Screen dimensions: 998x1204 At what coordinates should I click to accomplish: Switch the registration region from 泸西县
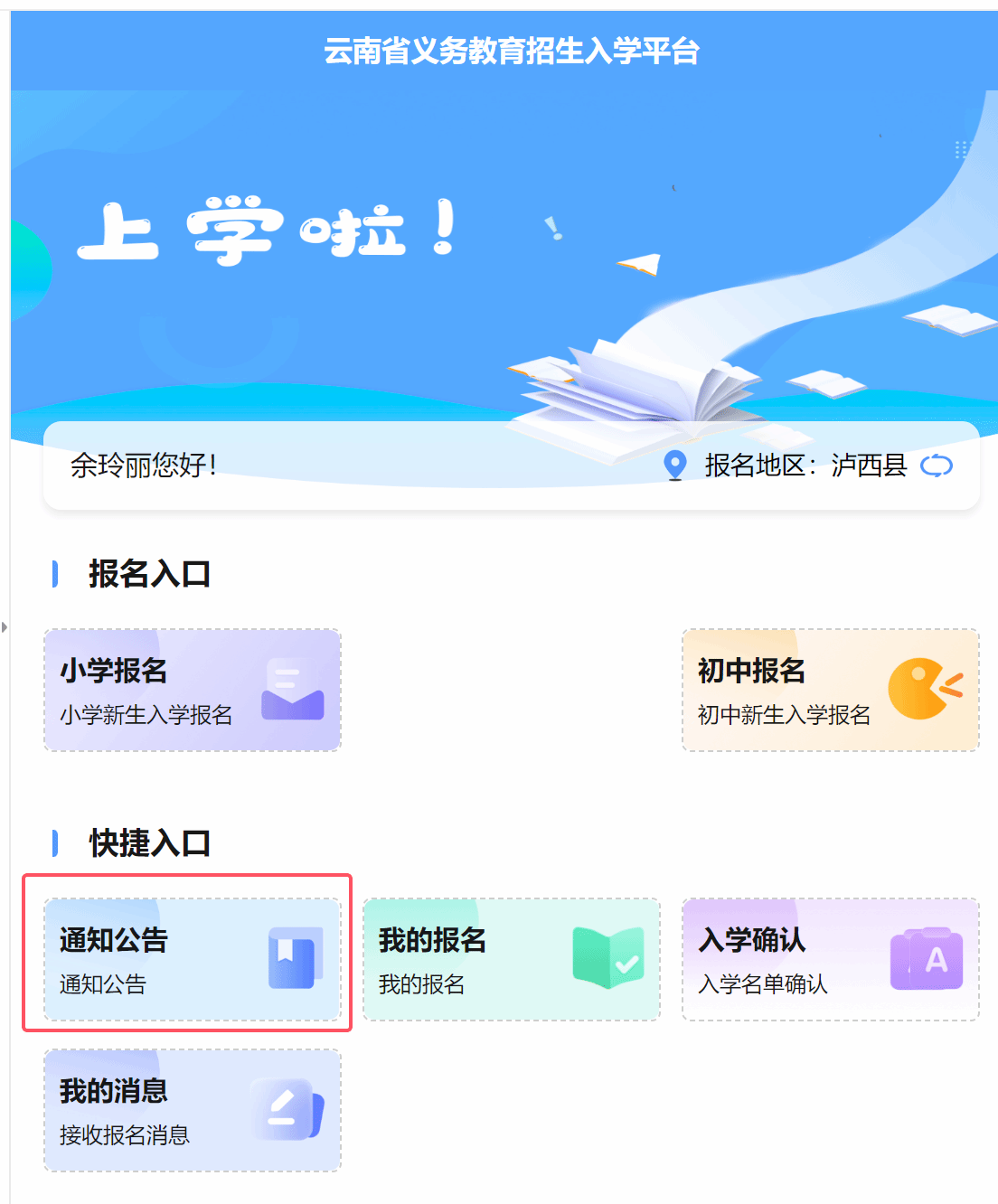pyautogui.click(x=937, y=466)
